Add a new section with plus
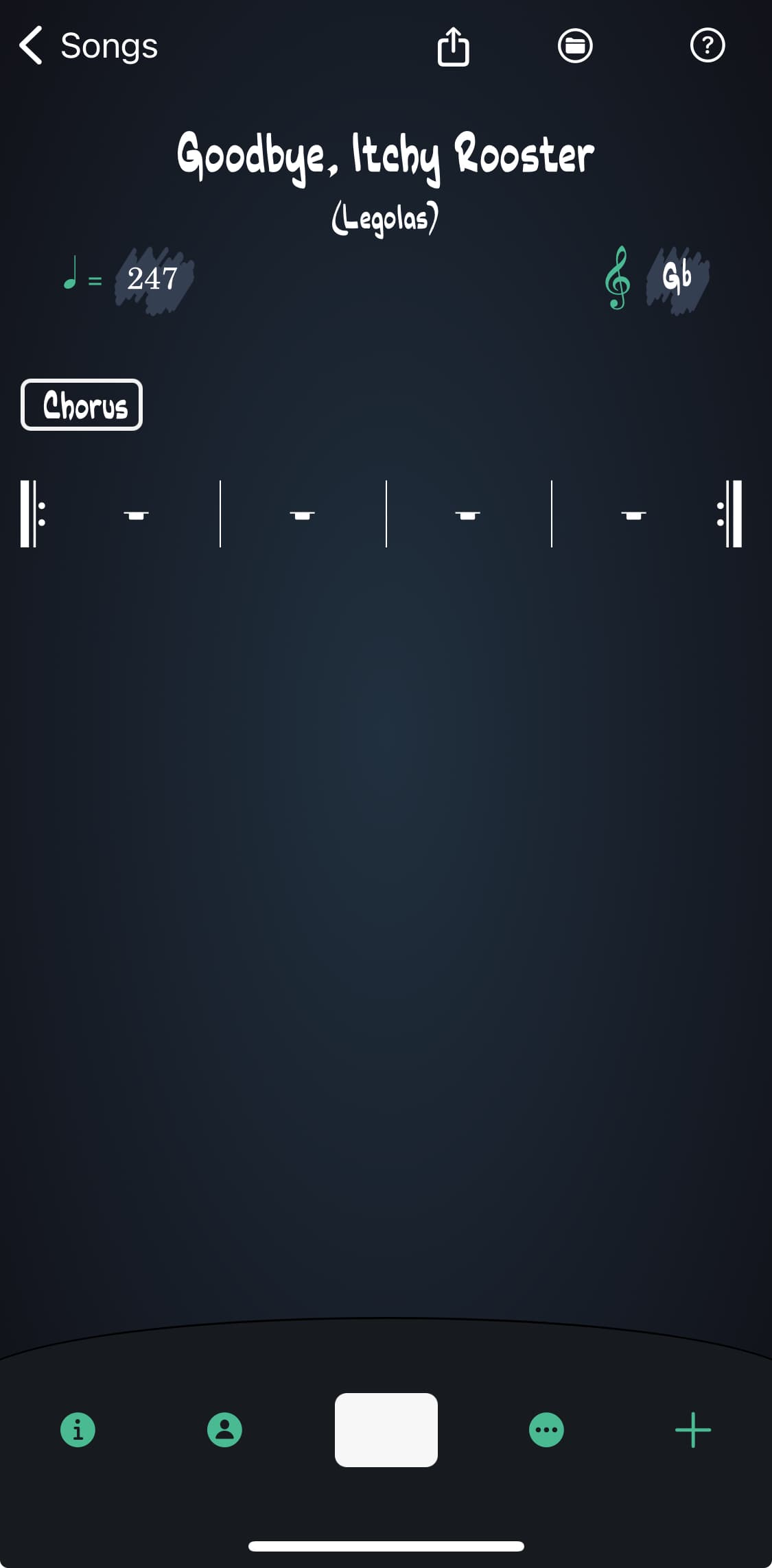This screenshot has height=1568, width=772. coord(693,1430)
